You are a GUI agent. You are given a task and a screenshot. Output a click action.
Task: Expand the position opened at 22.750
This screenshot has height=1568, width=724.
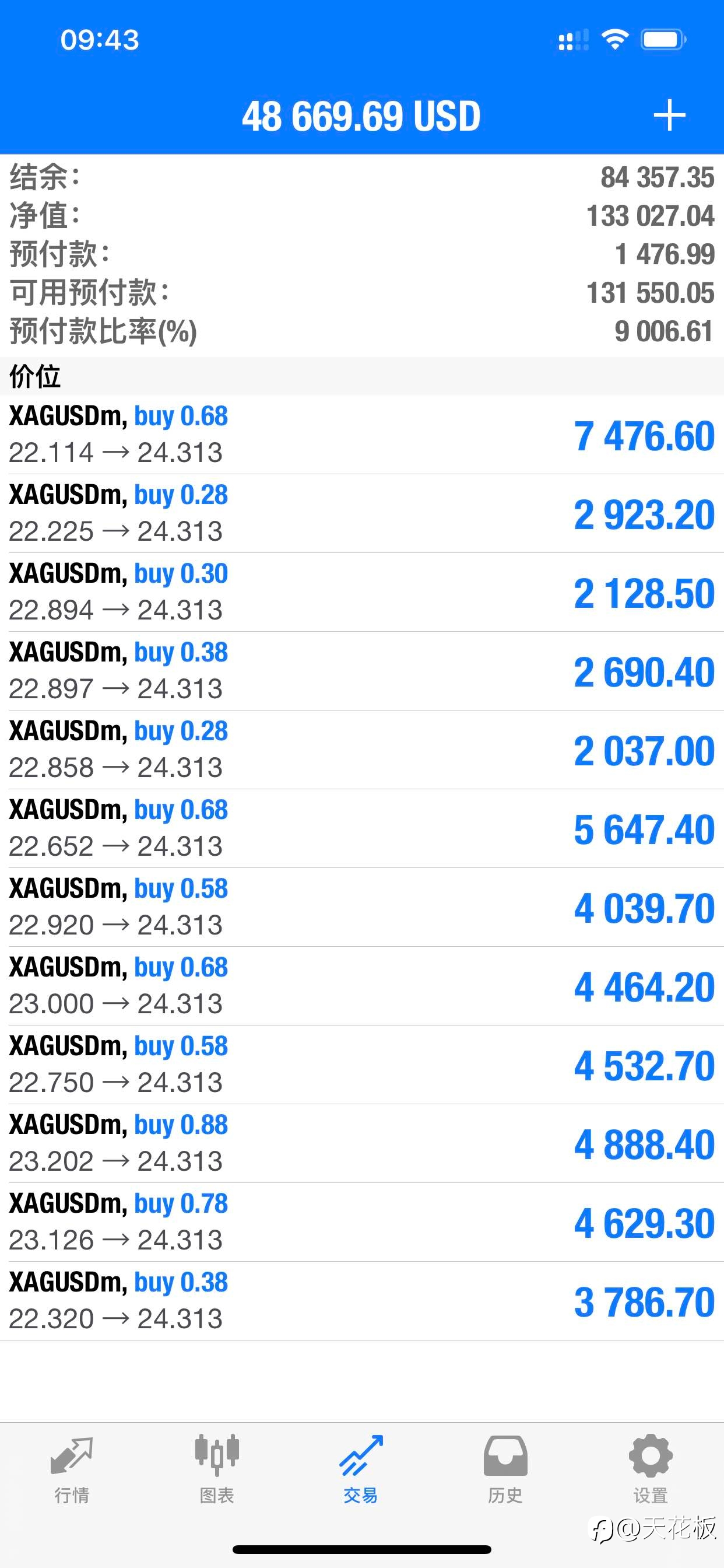point(362,1065)
